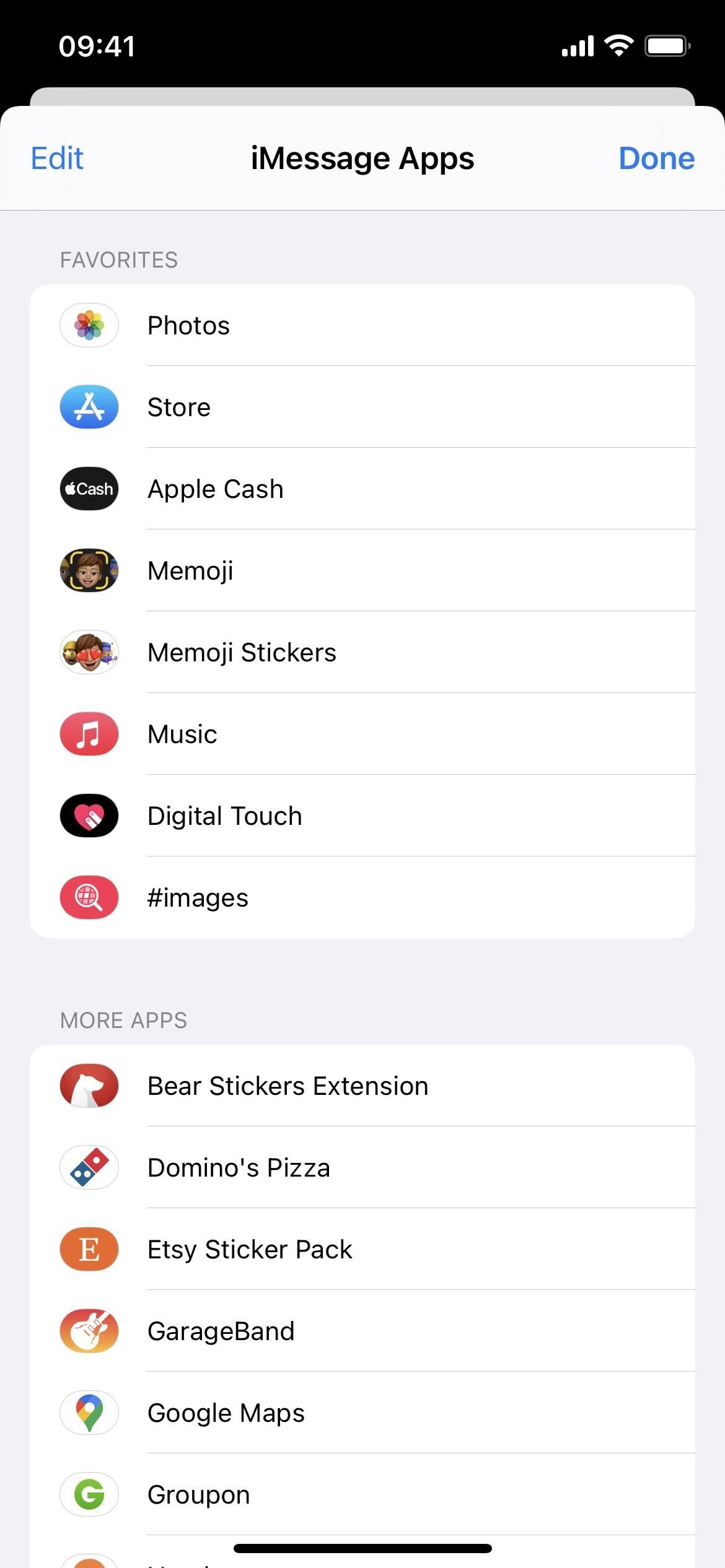Tap Done to close iMessage Apps
The image size is (725, 1568).
656,159
